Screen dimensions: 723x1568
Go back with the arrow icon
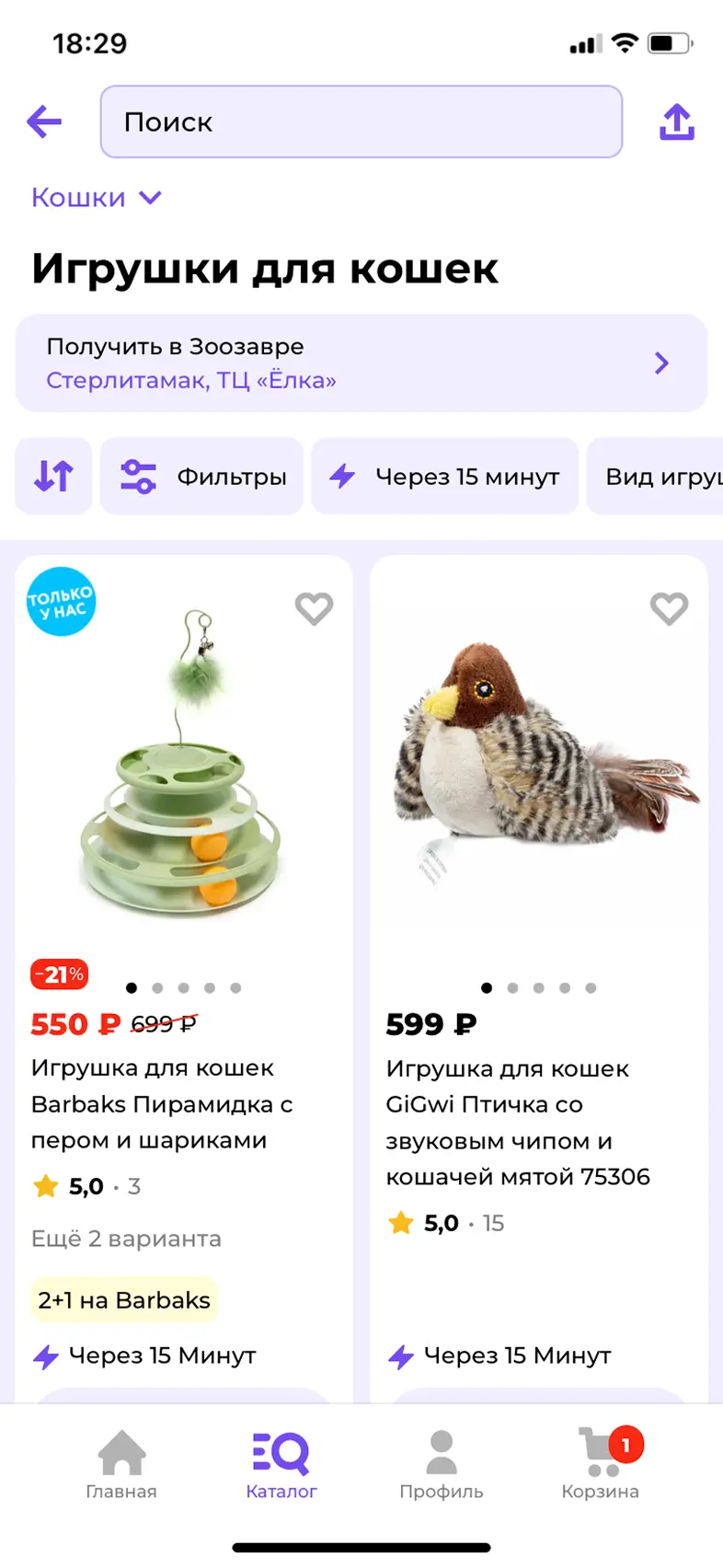[44, 121]
